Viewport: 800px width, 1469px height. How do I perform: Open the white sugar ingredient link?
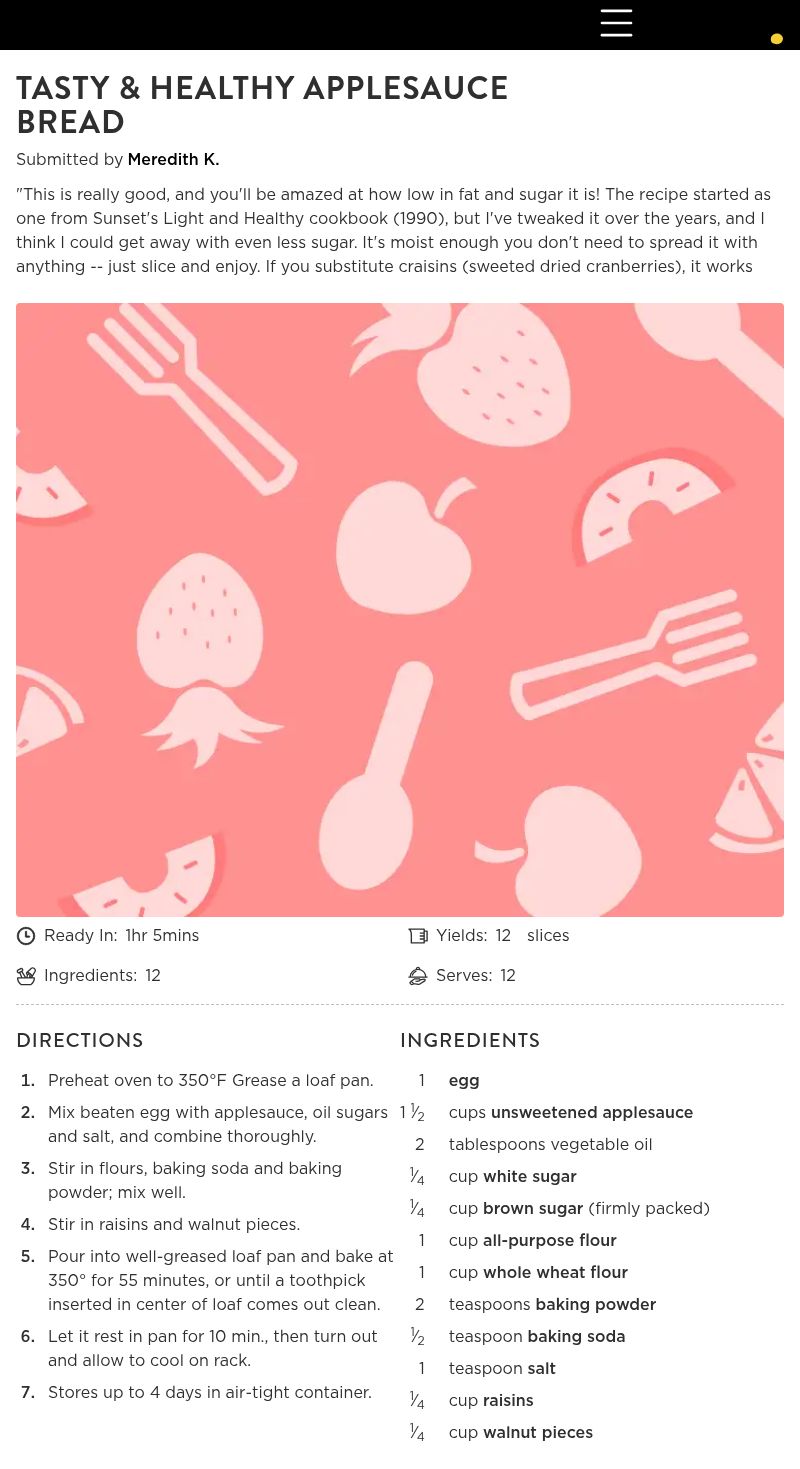529,1177
